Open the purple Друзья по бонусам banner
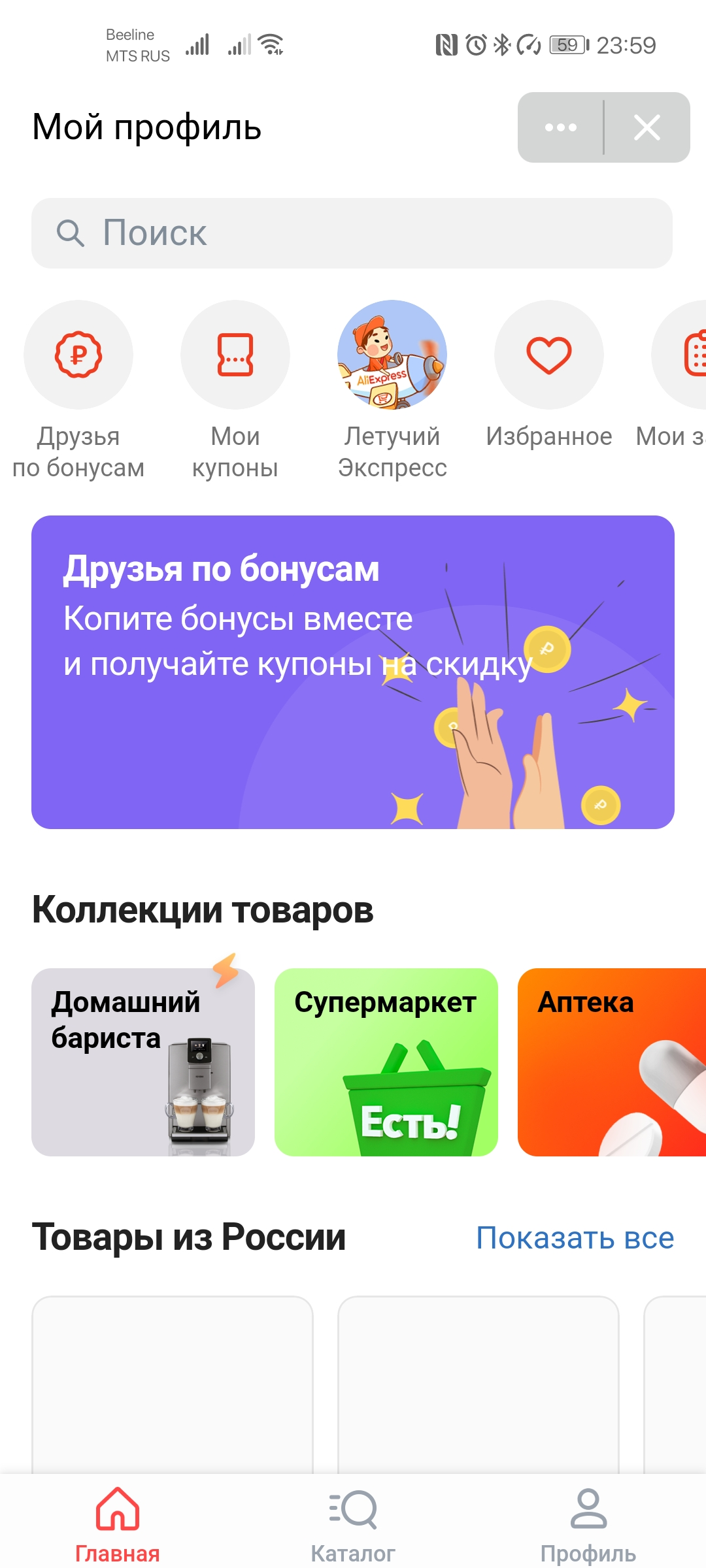 point(353,672)
